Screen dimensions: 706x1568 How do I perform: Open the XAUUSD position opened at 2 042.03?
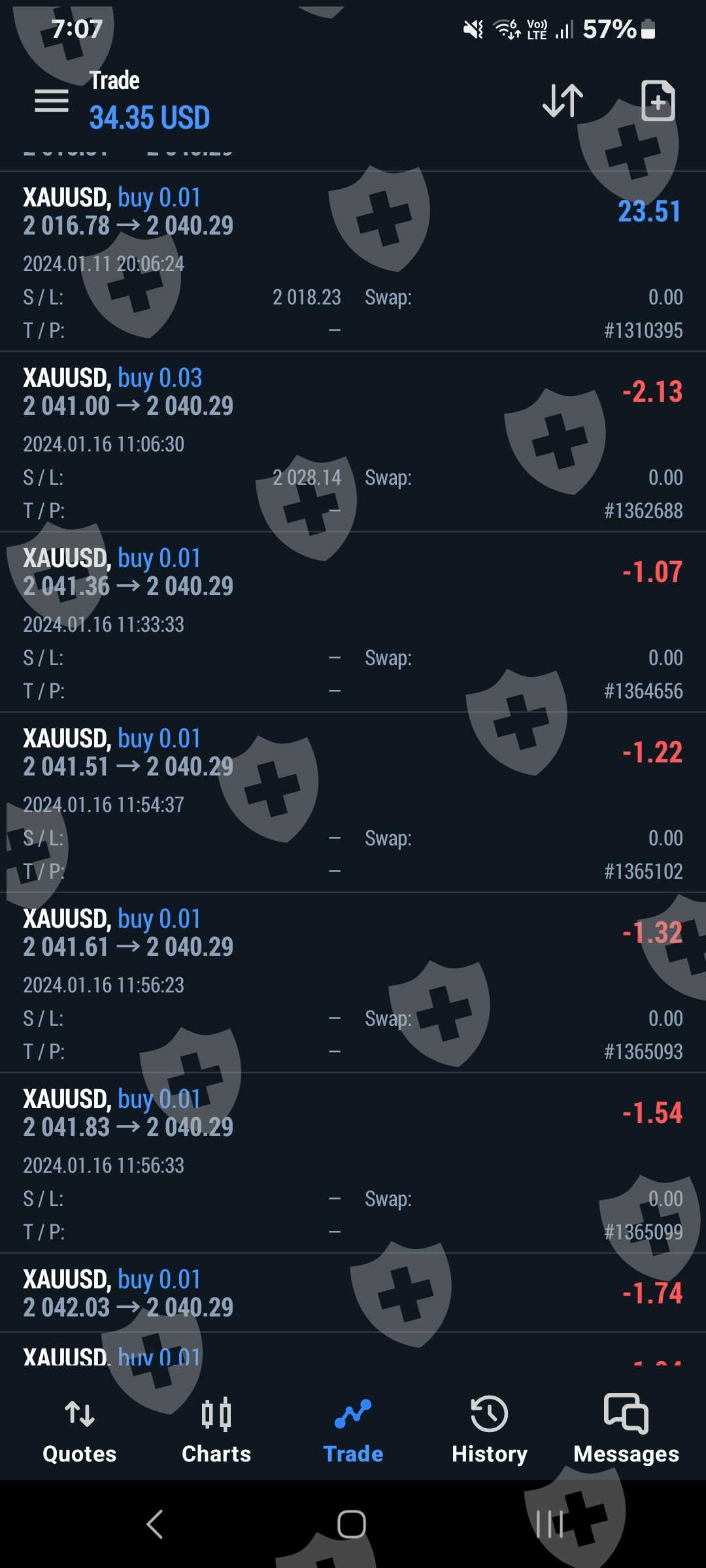pos(353,1294)
